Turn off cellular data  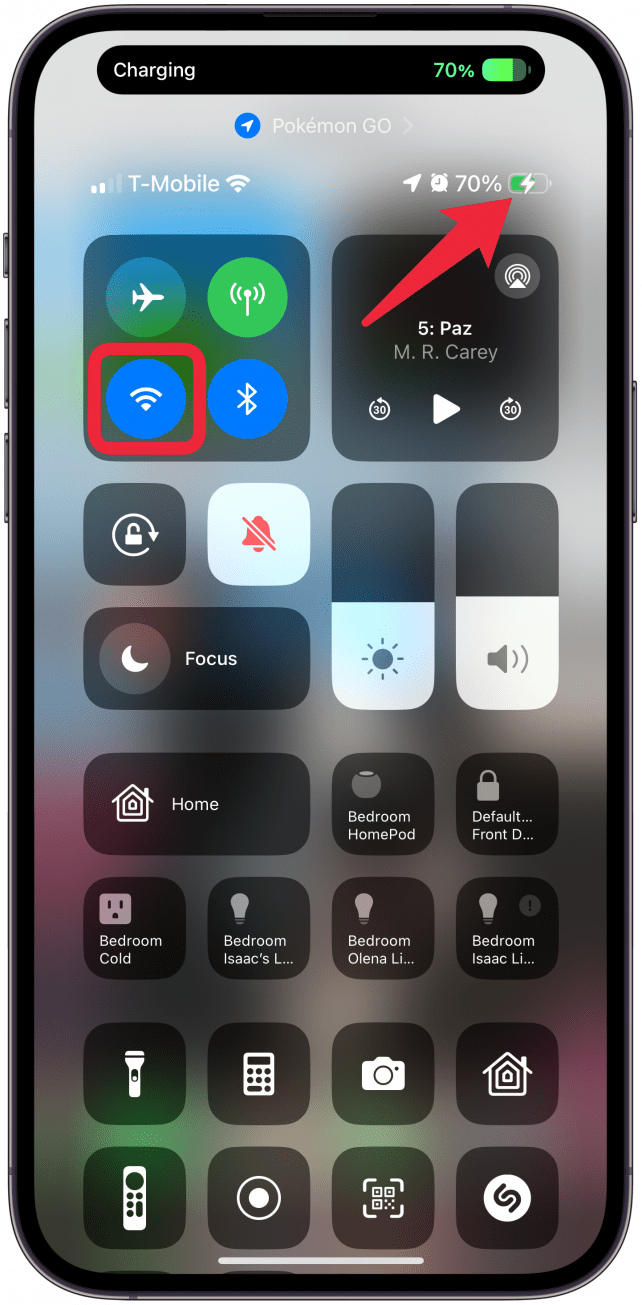click(247, 297)
